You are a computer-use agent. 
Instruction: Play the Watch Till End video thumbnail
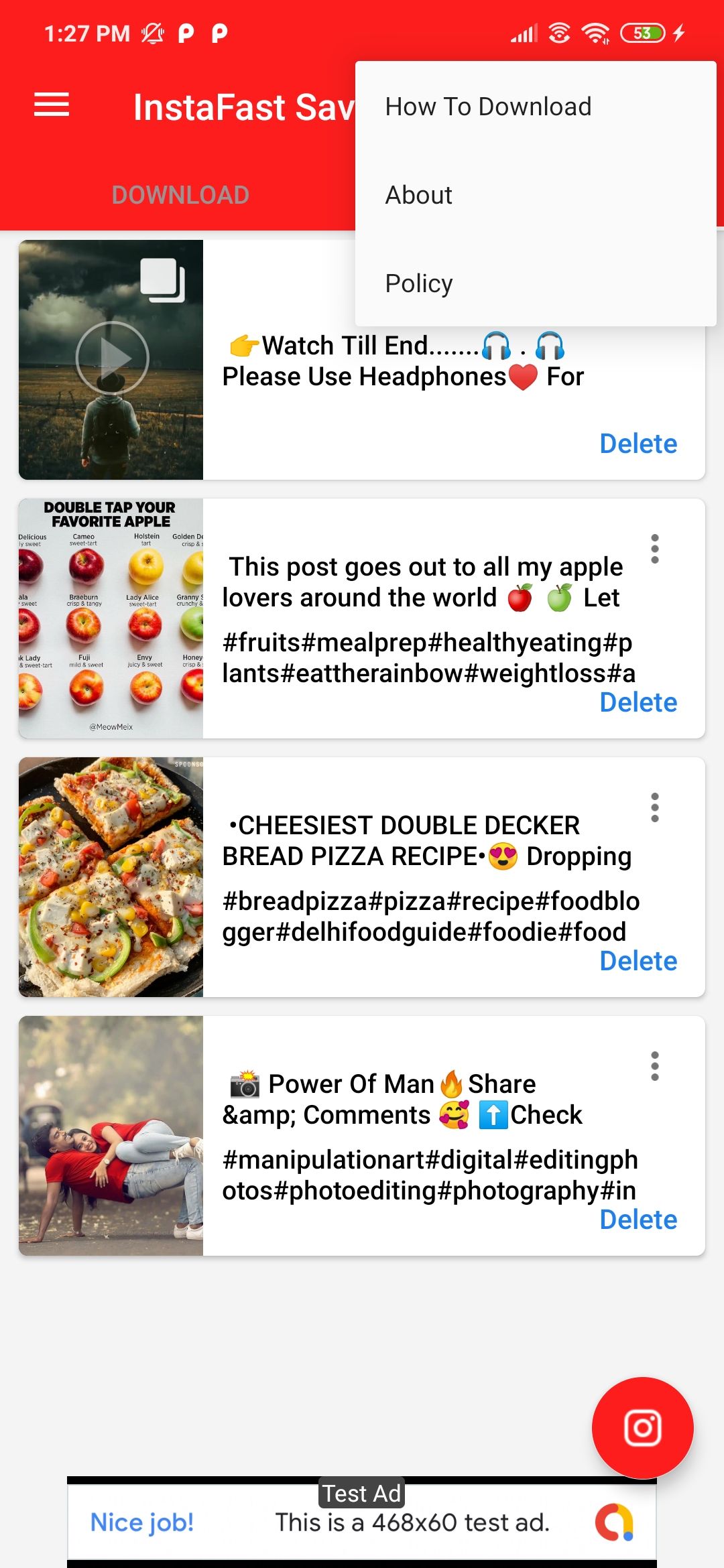point(112,358)
